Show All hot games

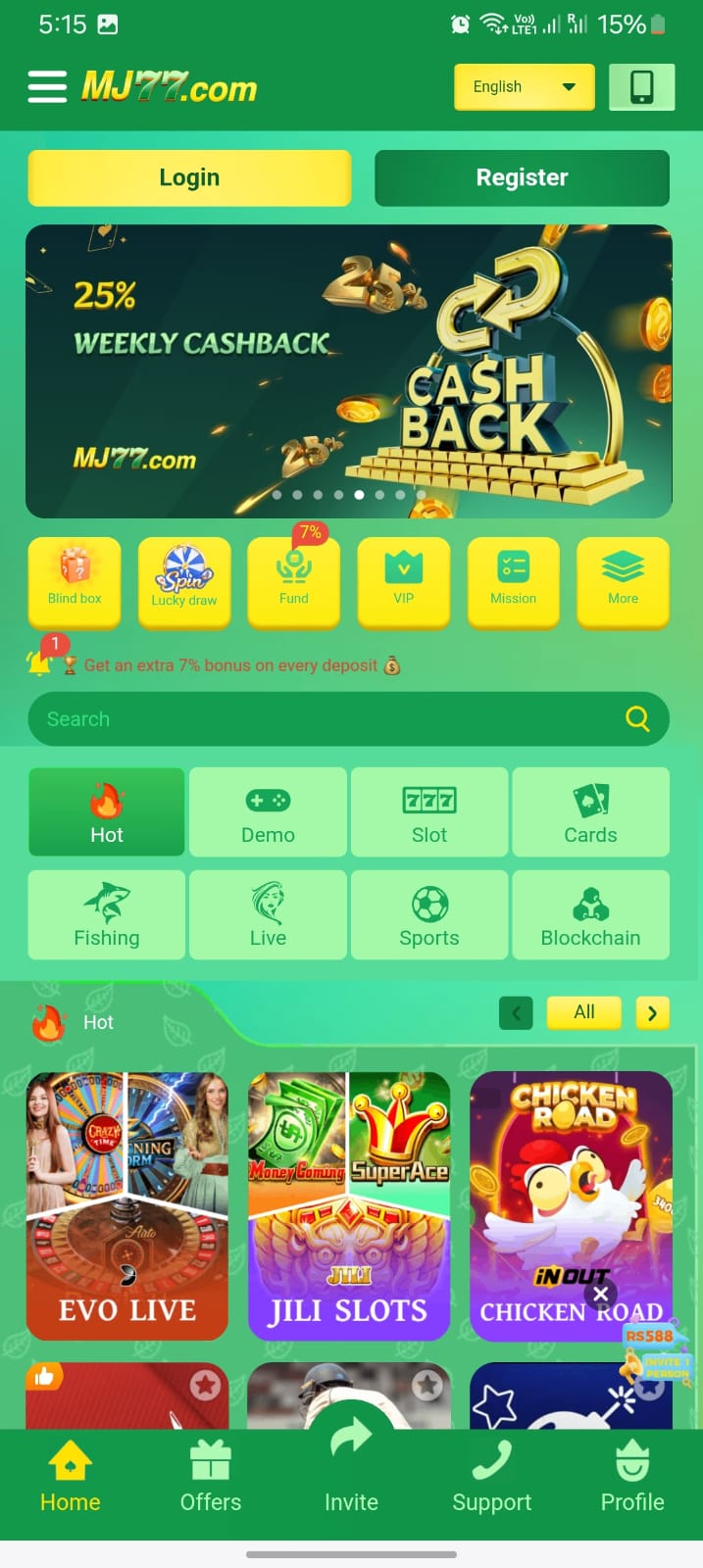pos(584,1012)
